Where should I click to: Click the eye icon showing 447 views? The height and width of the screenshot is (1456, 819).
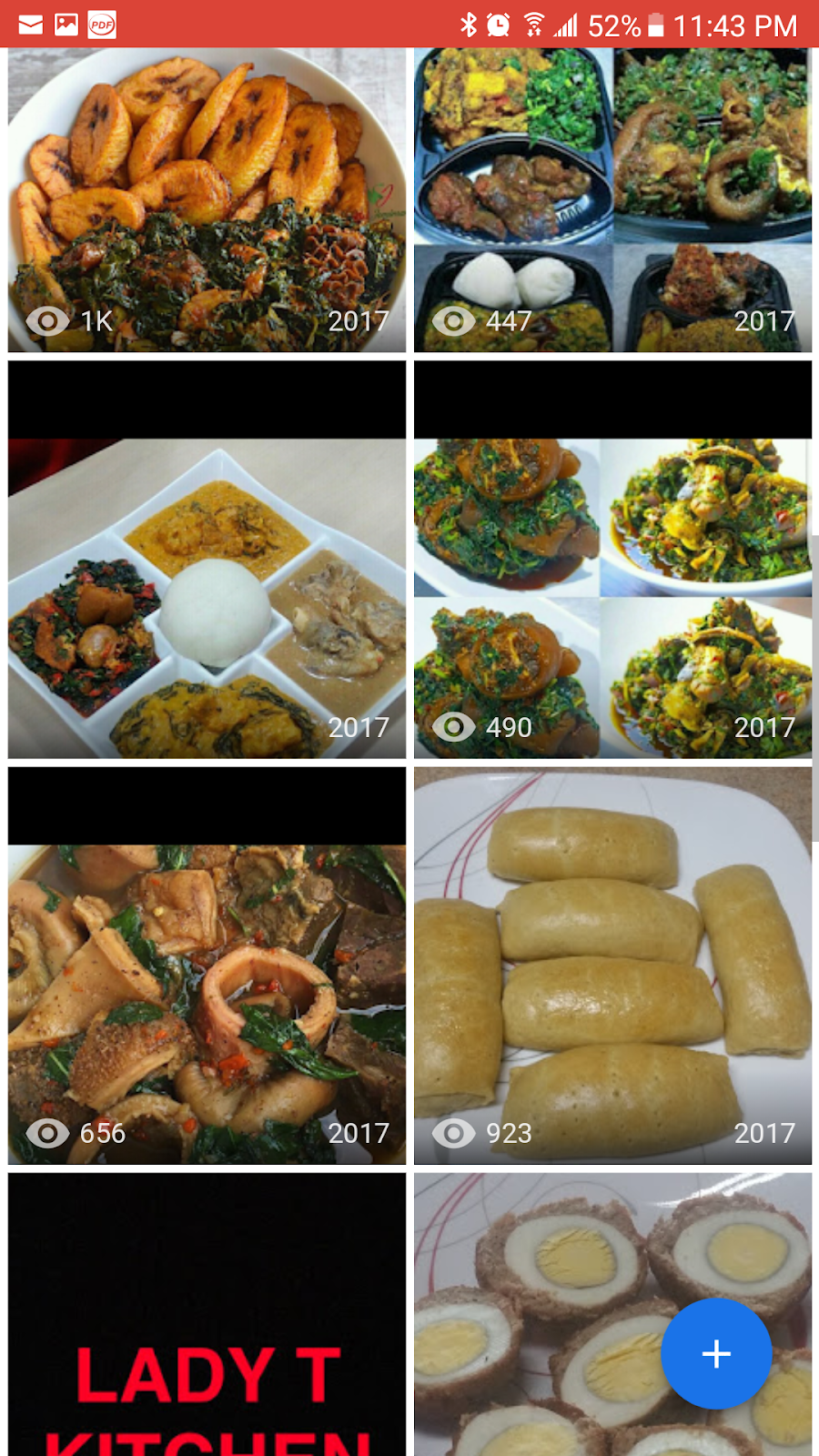[454, 321]
